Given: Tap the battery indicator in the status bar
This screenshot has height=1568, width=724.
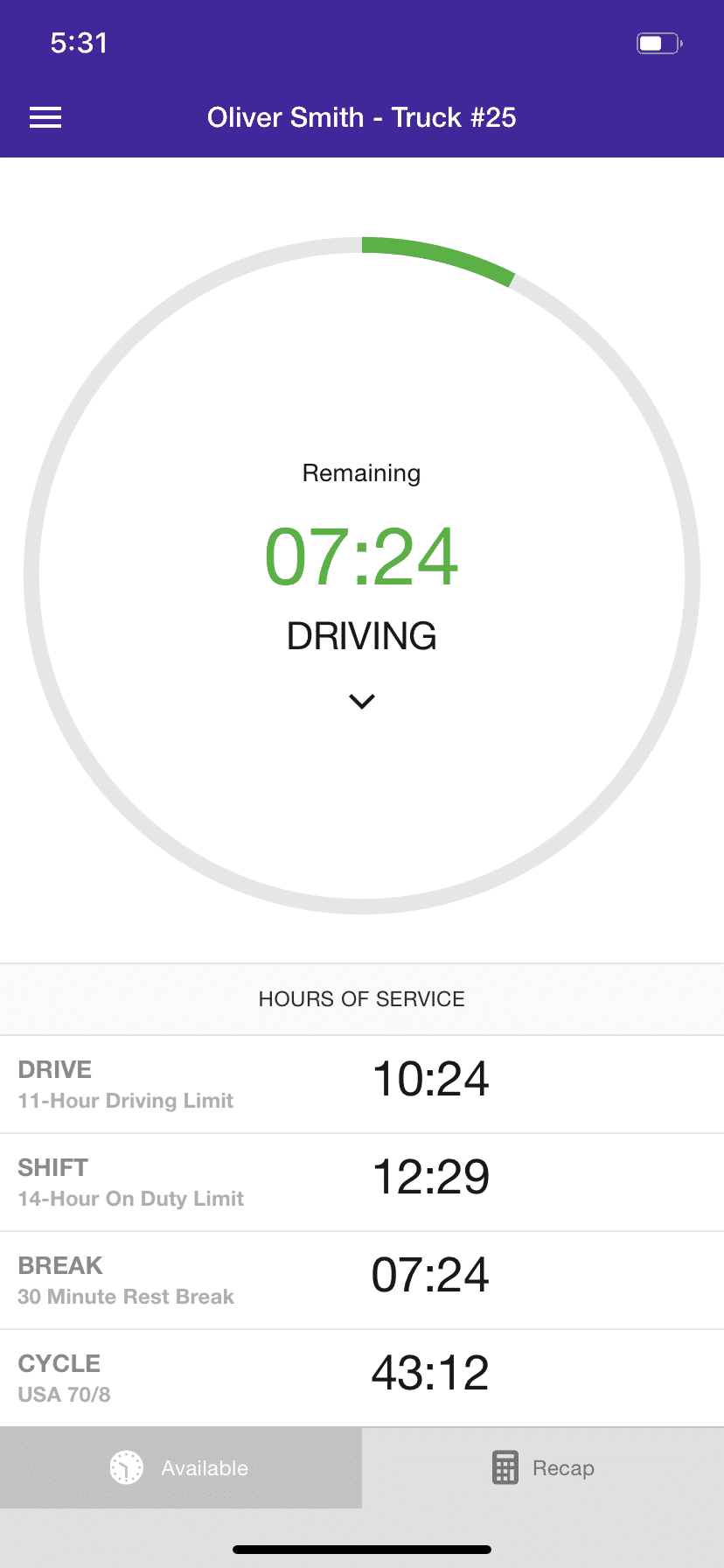Looking at the screenshot, I should (658, 42).
